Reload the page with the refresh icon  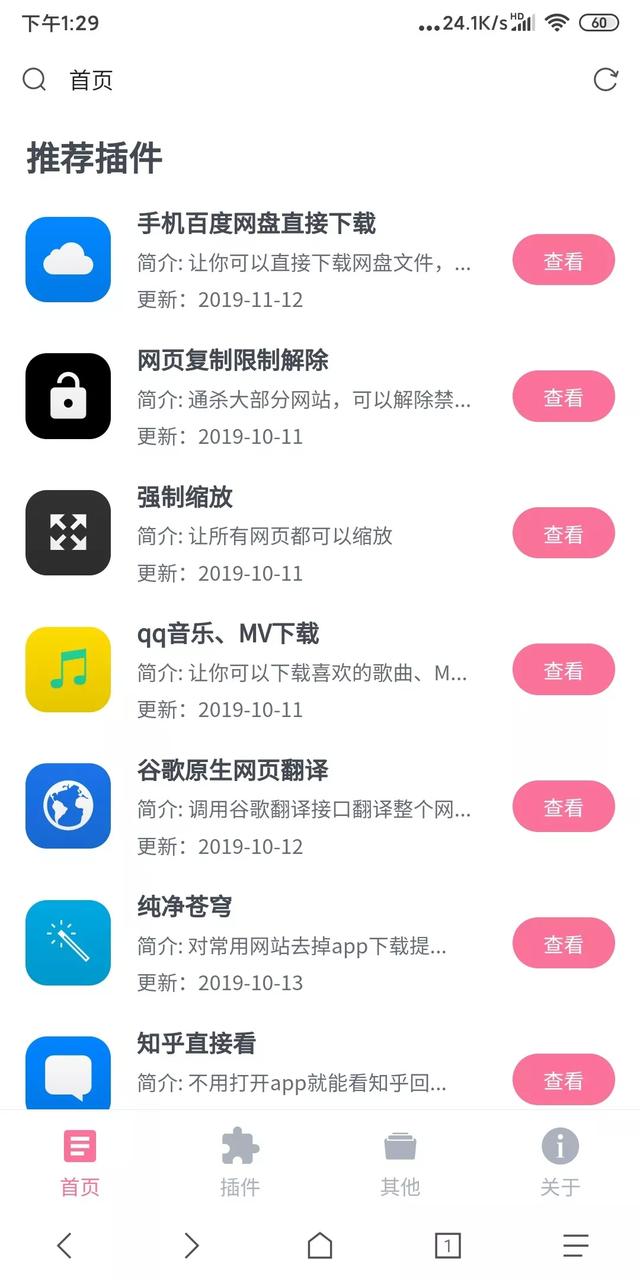click(x=605, y=80)
